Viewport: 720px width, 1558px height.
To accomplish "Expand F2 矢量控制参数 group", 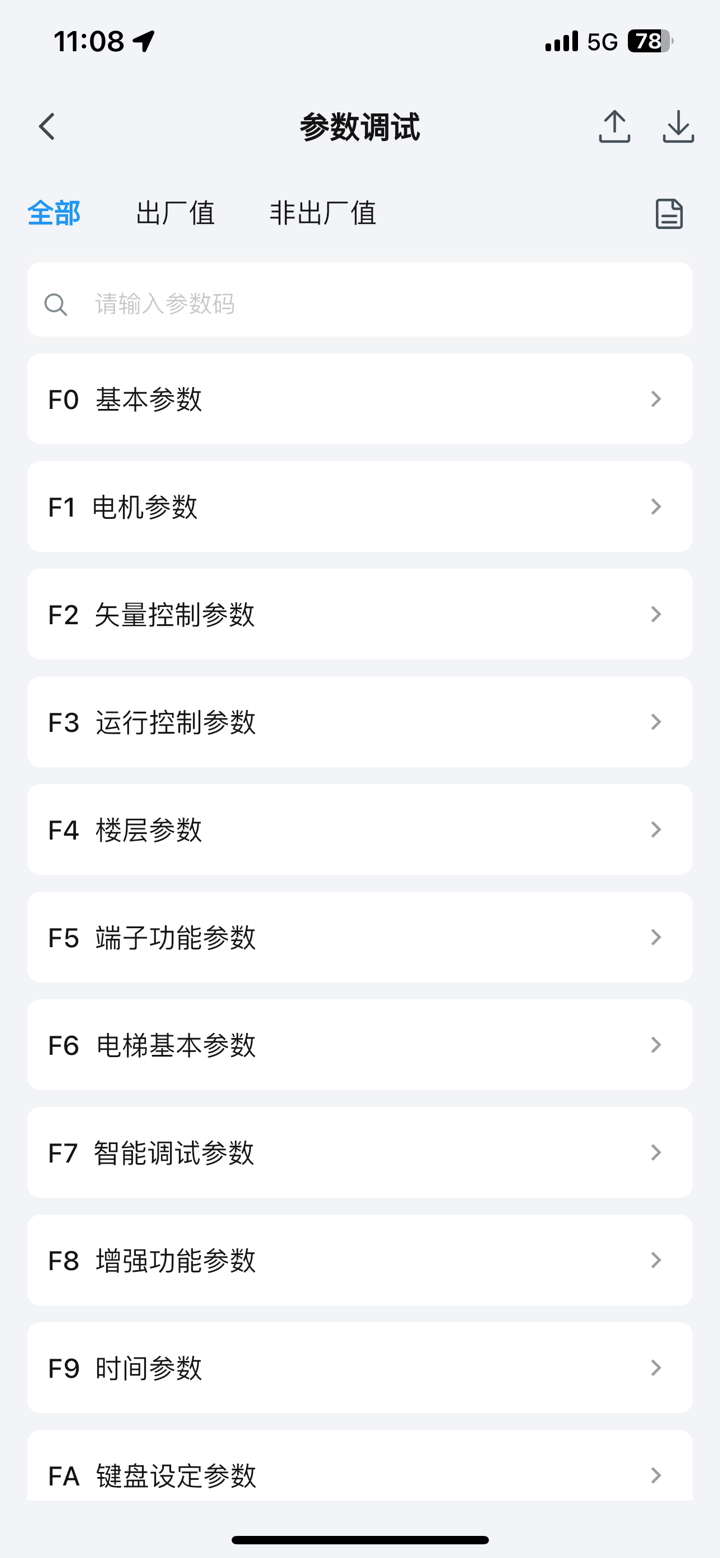I will click(x=359, y=614).
